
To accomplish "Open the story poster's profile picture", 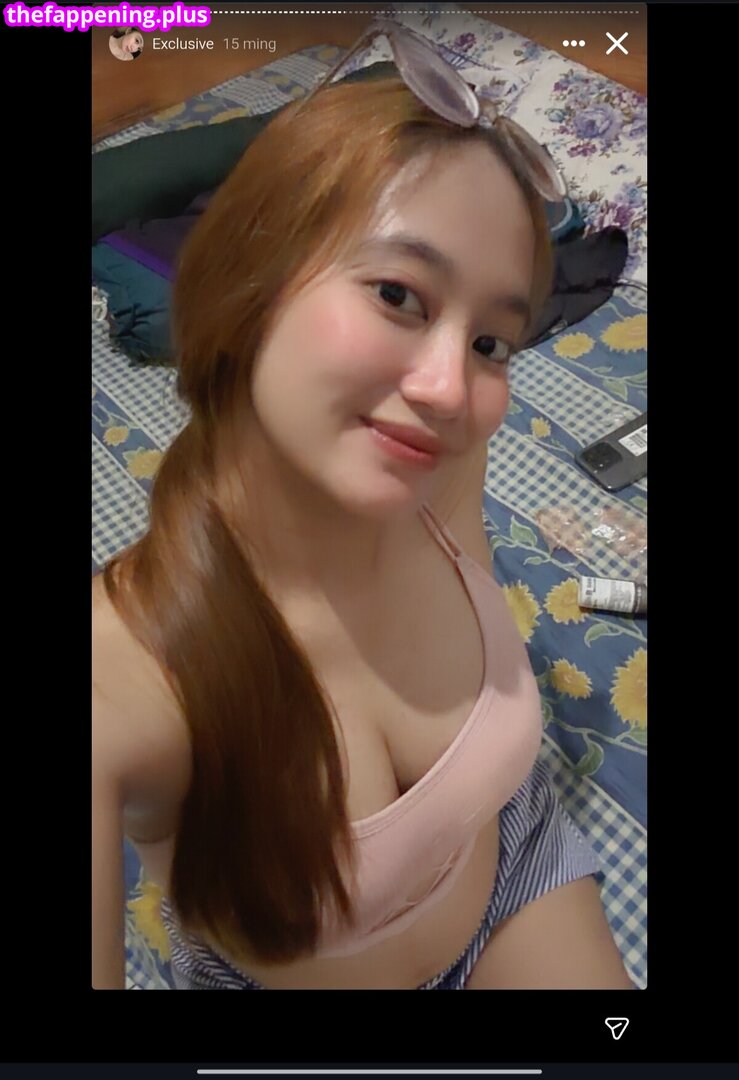I will click(125, 44).
